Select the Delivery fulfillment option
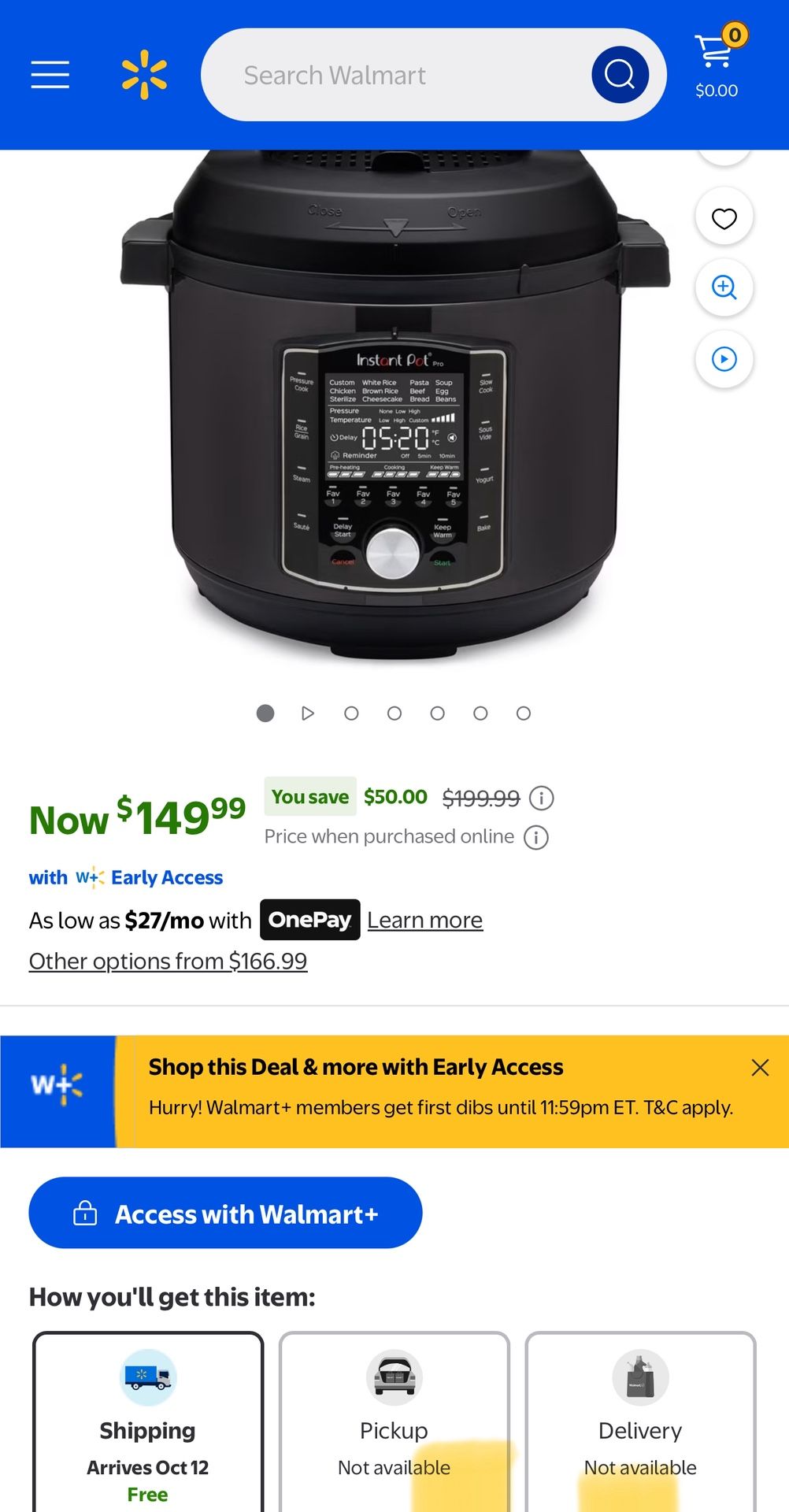Image resolution: width=789 pixels, height=1512 pixels. 641,1421
